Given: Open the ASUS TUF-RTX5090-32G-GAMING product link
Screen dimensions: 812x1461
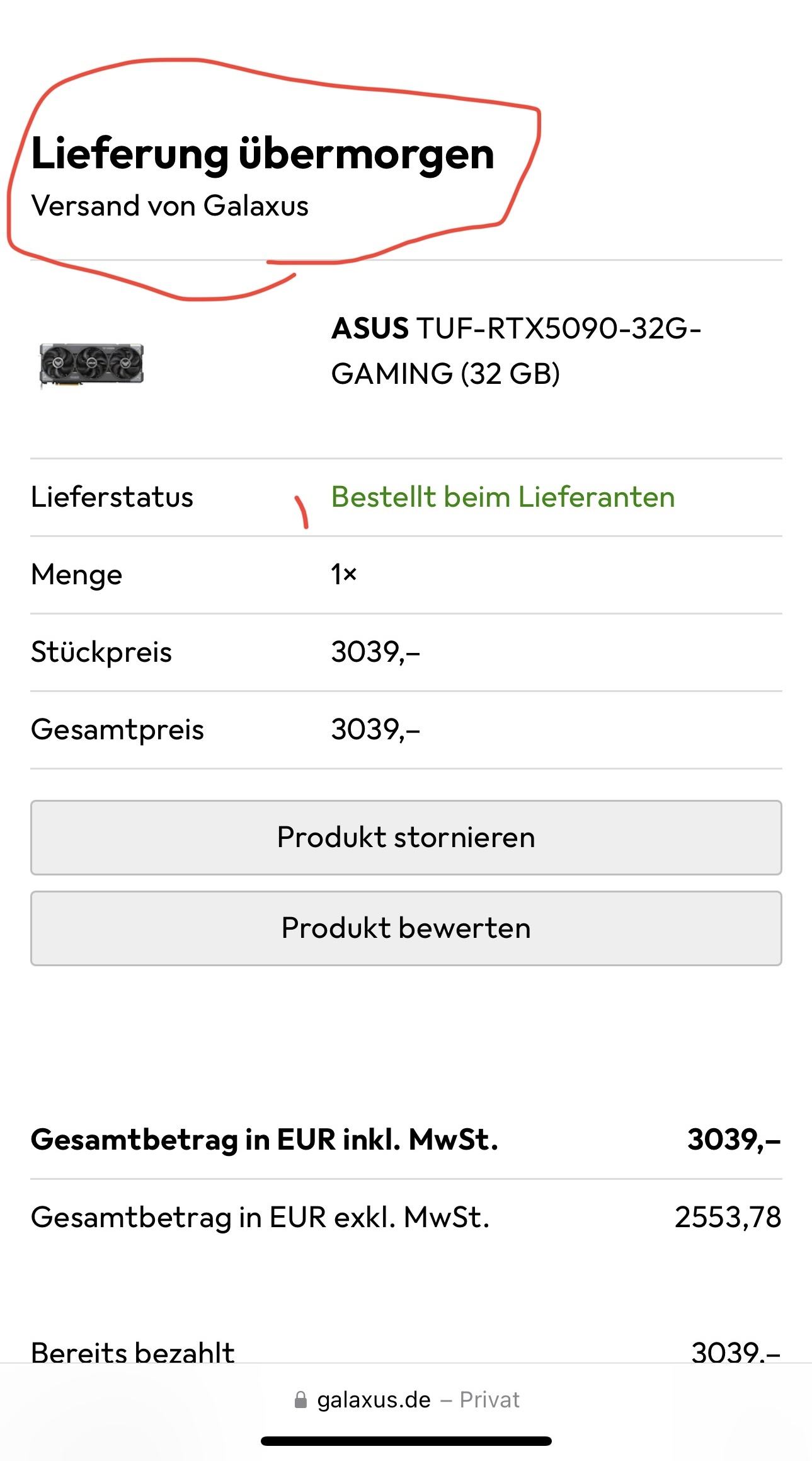Looking at the screenshot, I should coord(515,351).
